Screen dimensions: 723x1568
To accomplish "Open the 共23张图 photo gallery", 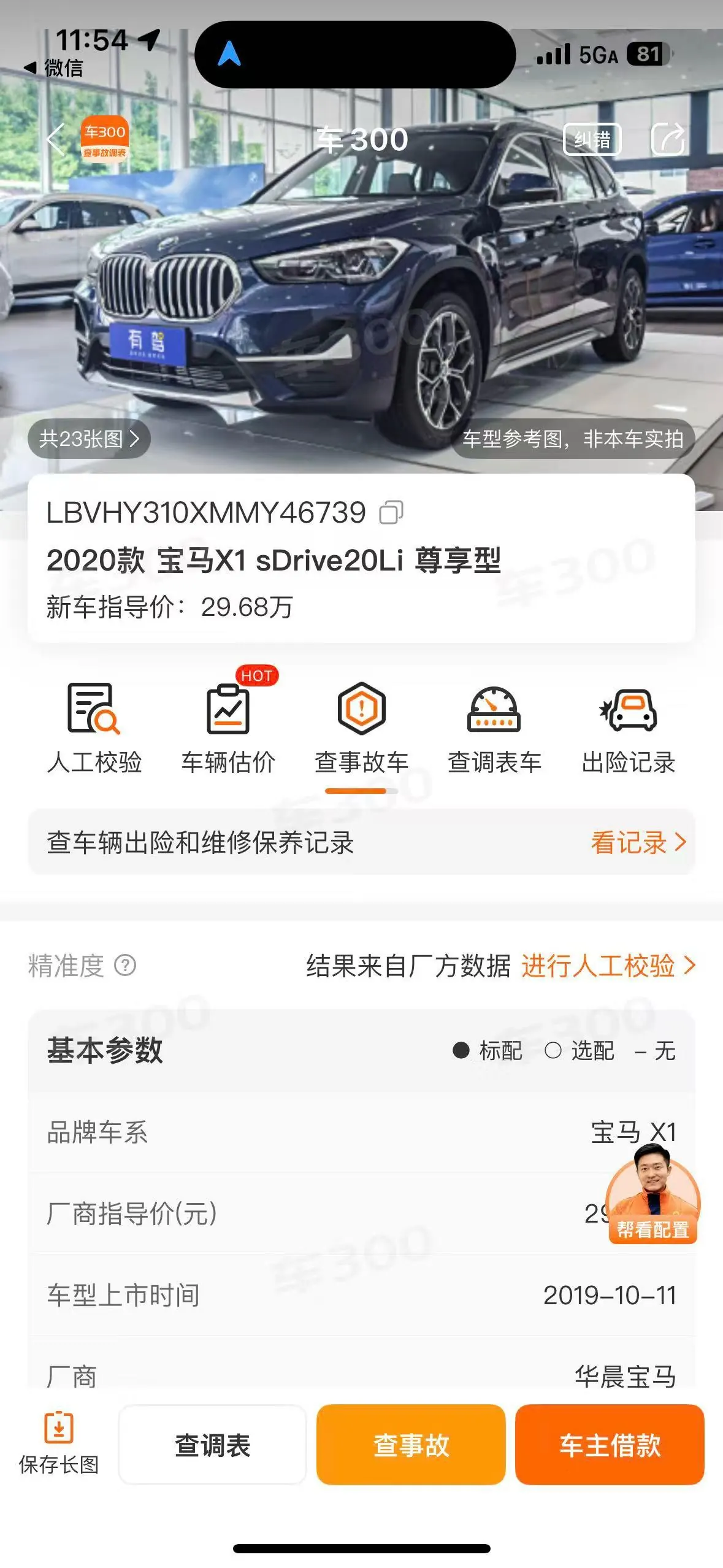I will pyautogui.click(x=89, y=439).
